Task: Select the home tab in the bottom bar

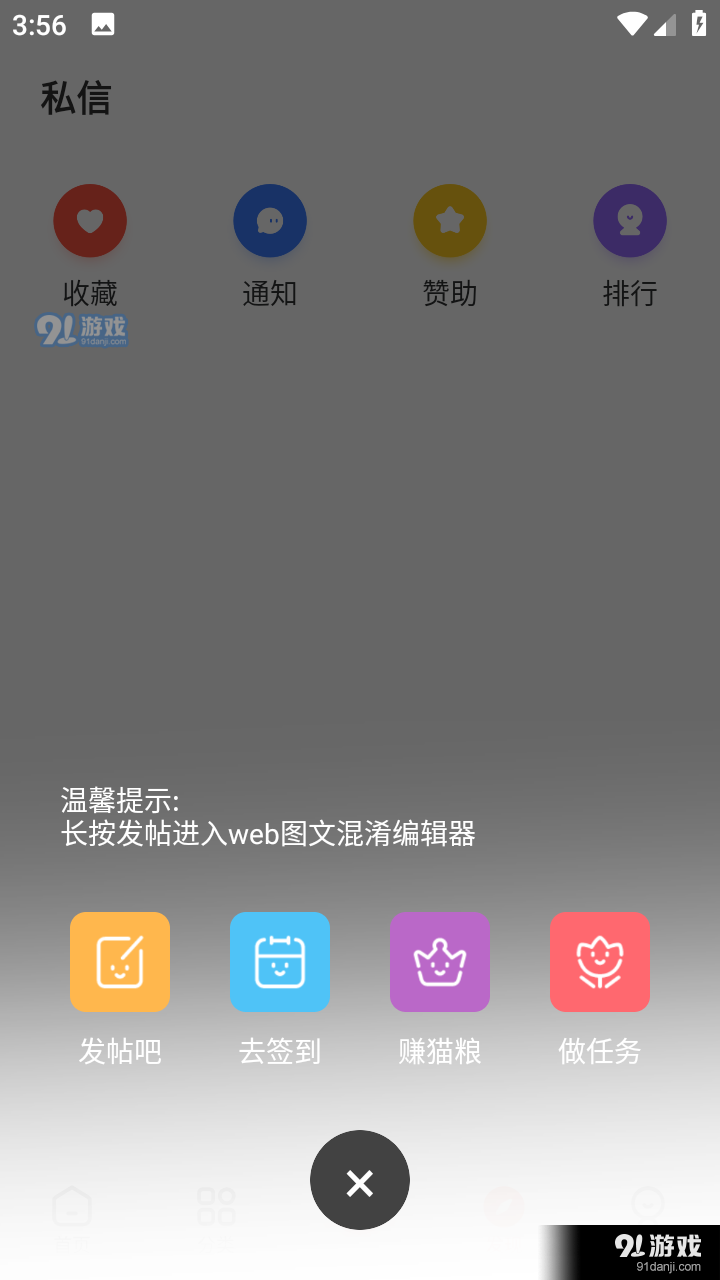Action: [x=72, y=1207]
